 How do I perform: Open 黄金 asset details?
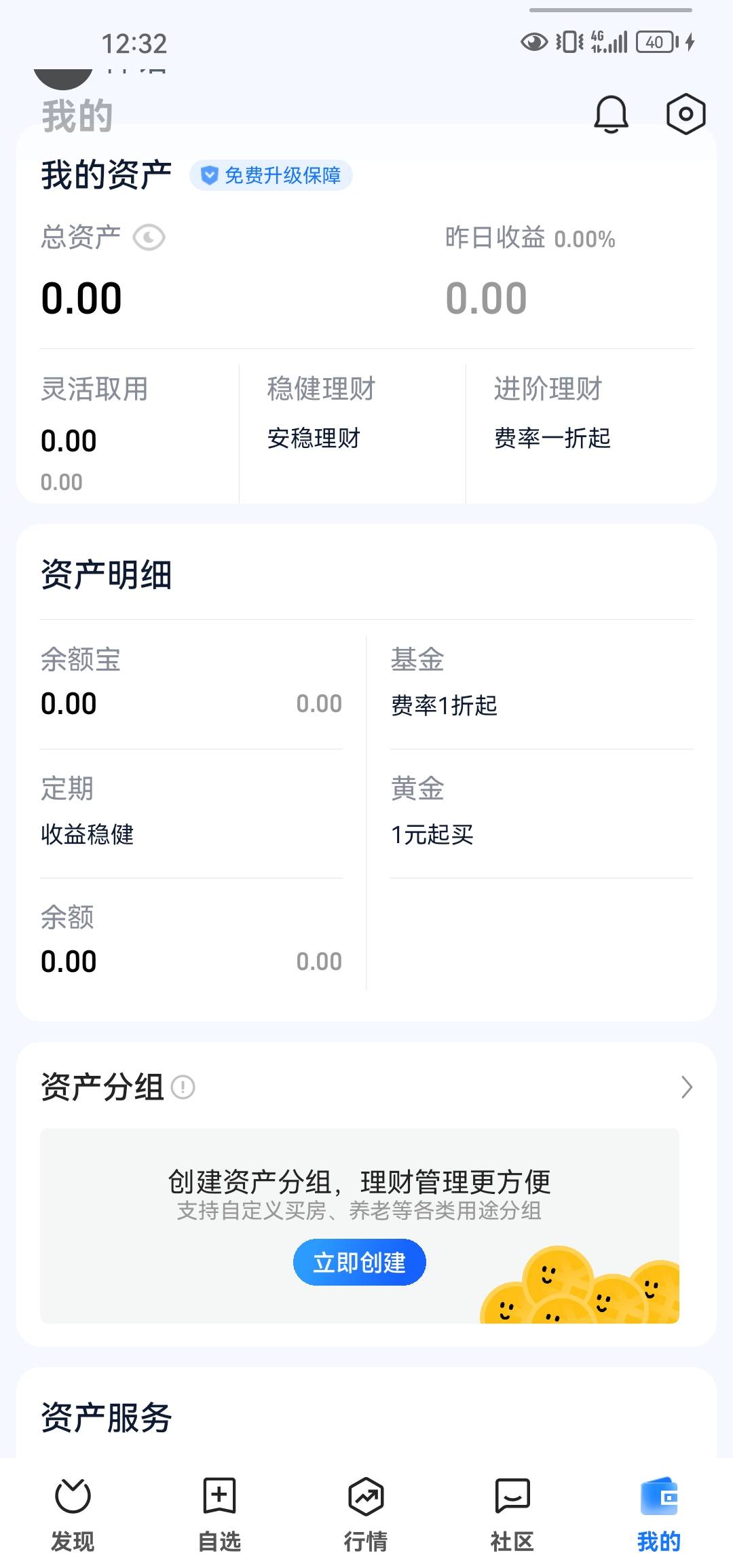coord(542,812)
